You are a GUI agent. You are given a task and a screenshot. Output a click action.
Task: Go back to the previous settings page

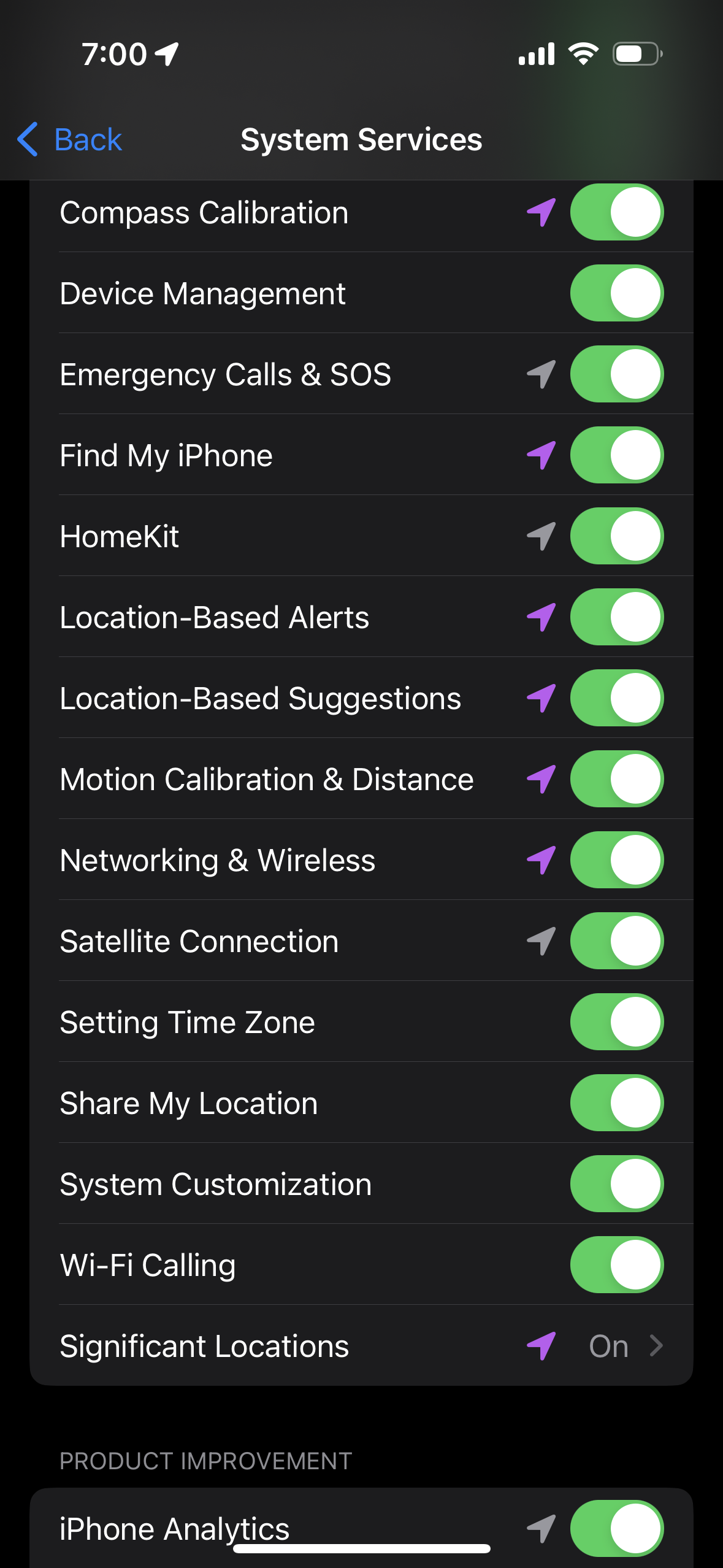coord(70,139)
